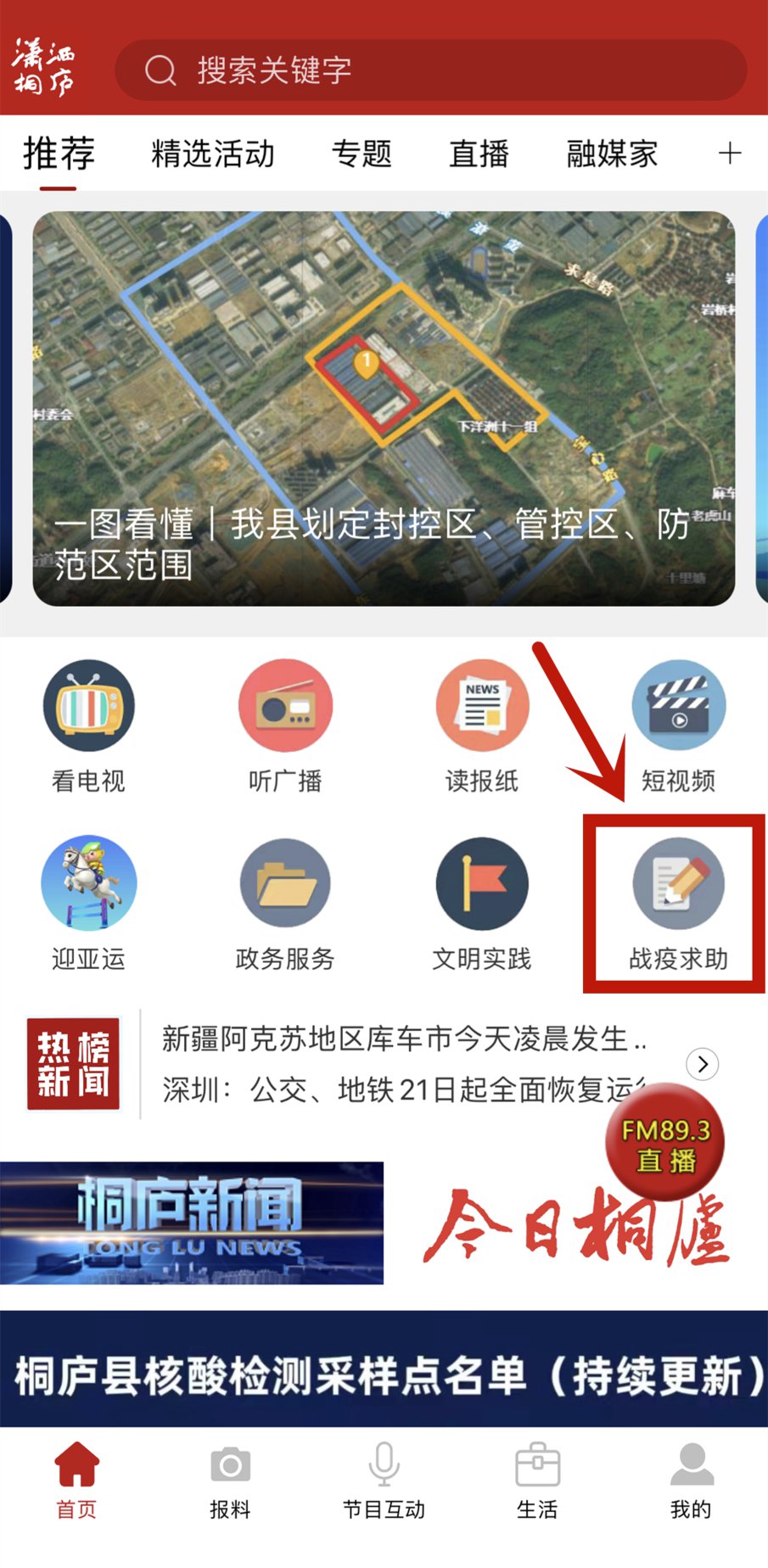768x1568 pixels.
Task: Go to the 我的 tab
Action: tap(691, 1480)
